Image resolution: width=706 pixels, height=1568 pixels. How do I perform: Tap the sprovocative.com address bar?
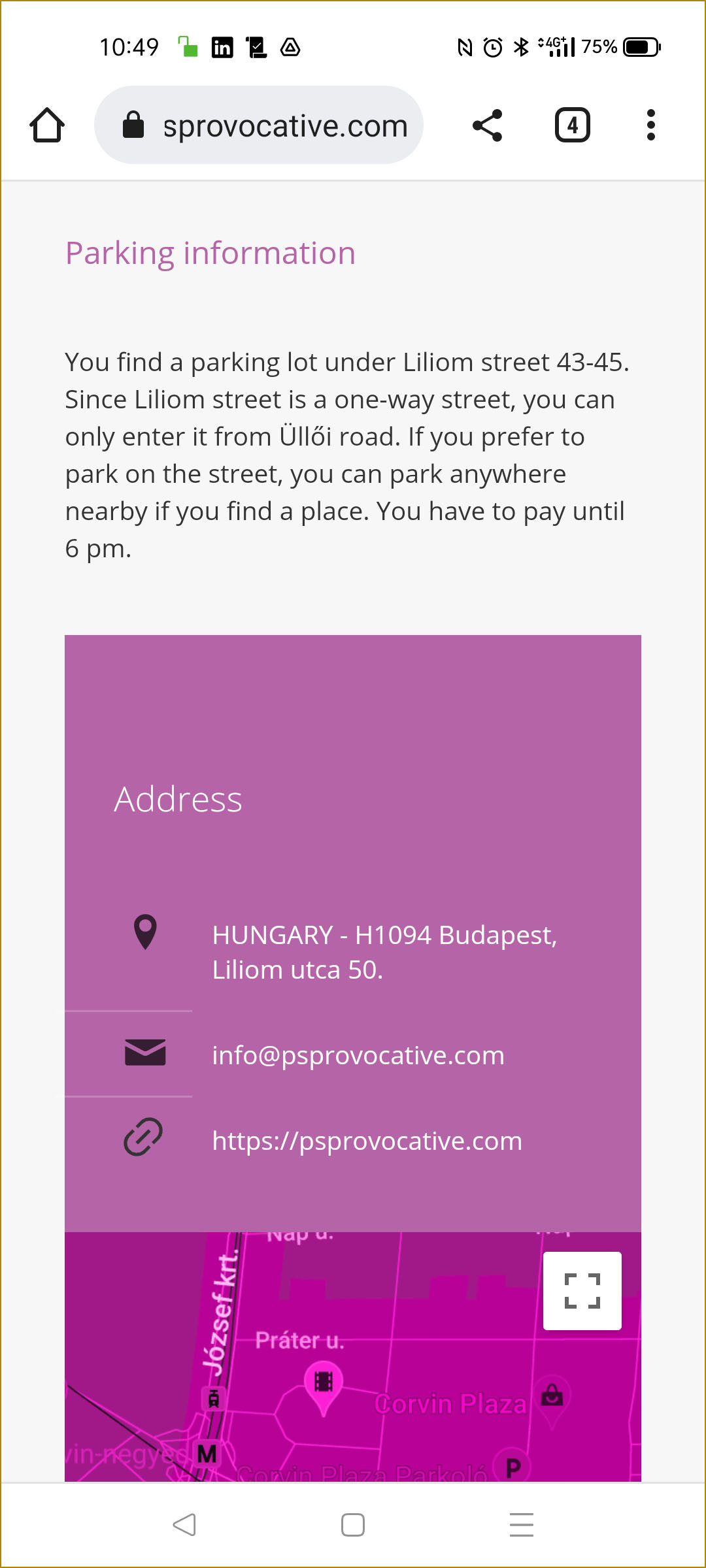pos(259,125)
